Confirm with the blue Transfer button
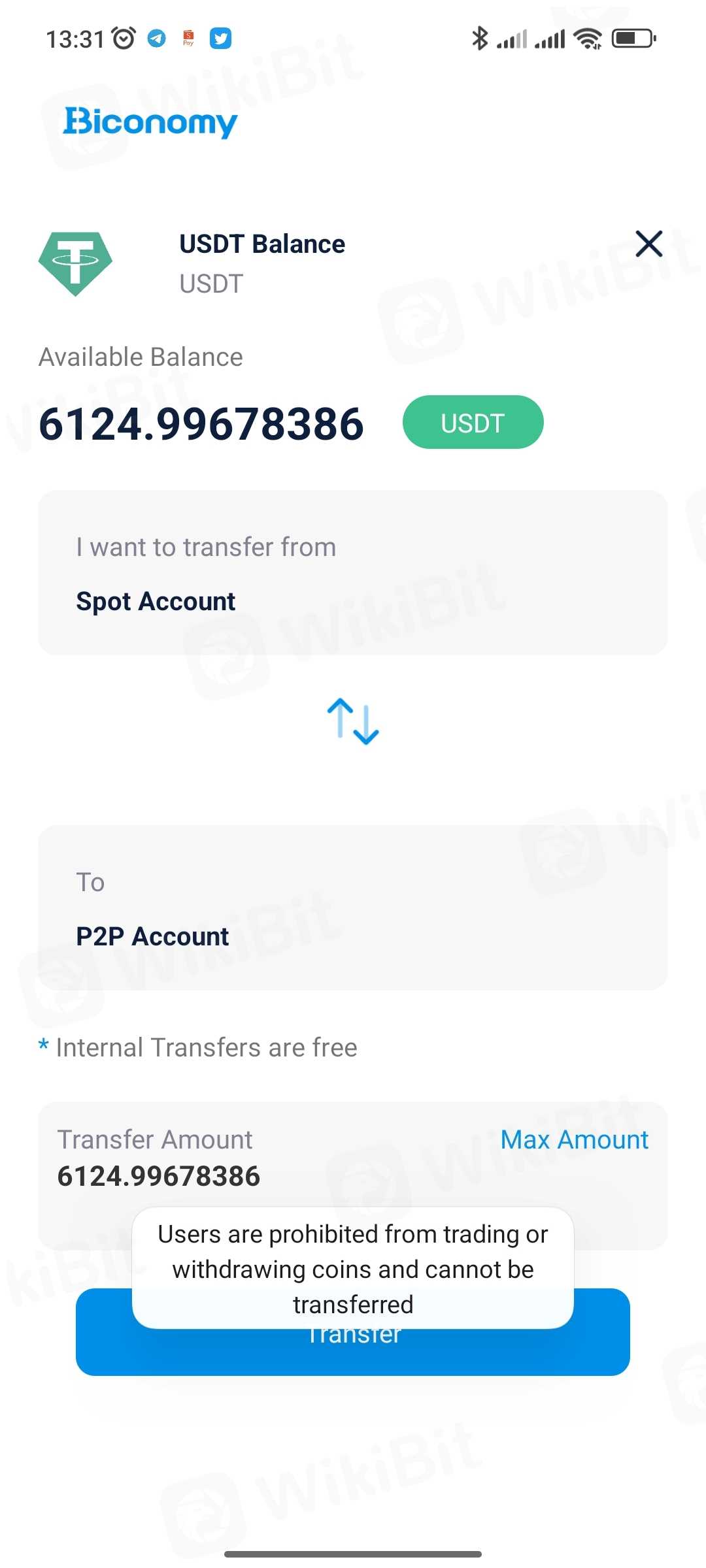Screen dimensions: 706x1568 click(353, 1352)
